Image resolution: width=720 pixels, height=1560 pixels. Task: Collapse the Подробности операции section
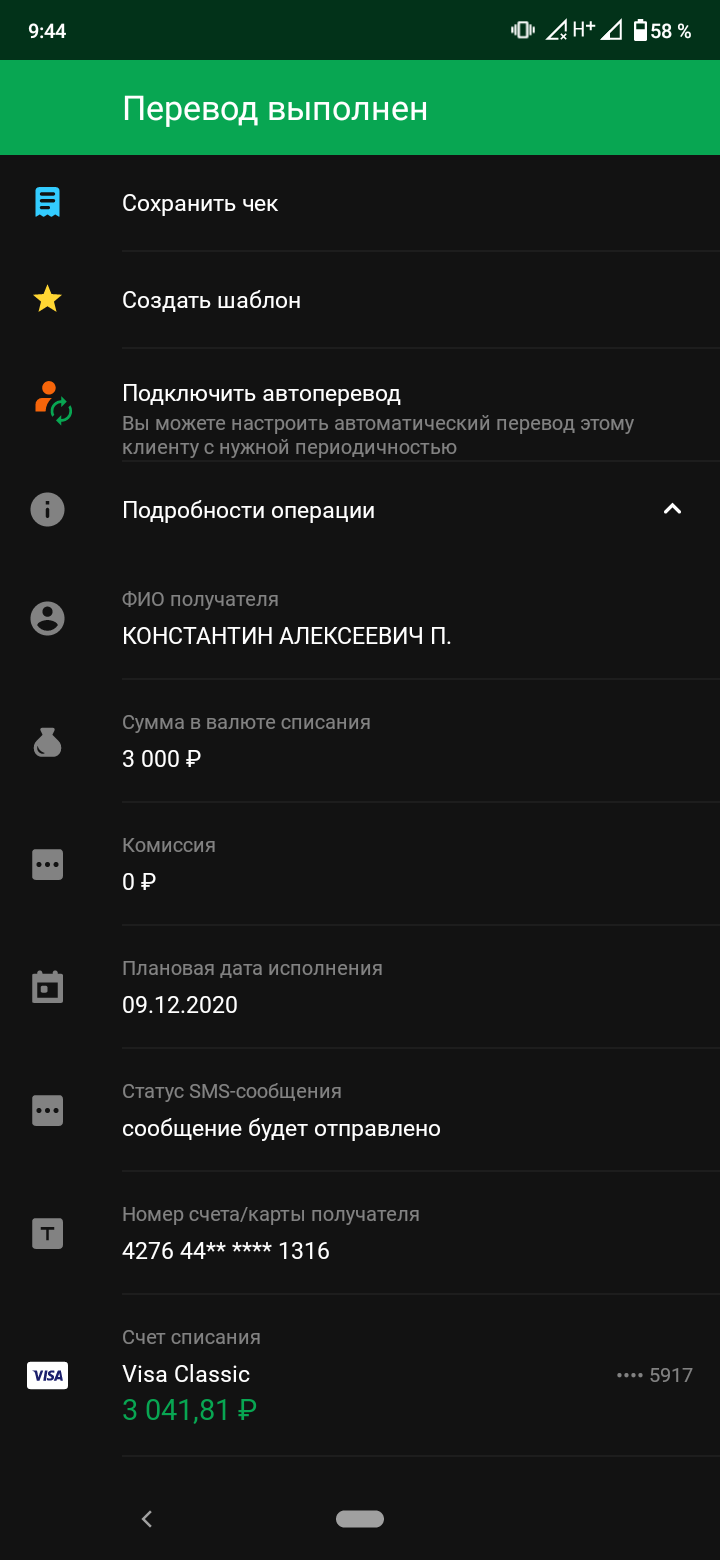click(x=672, y=510)
